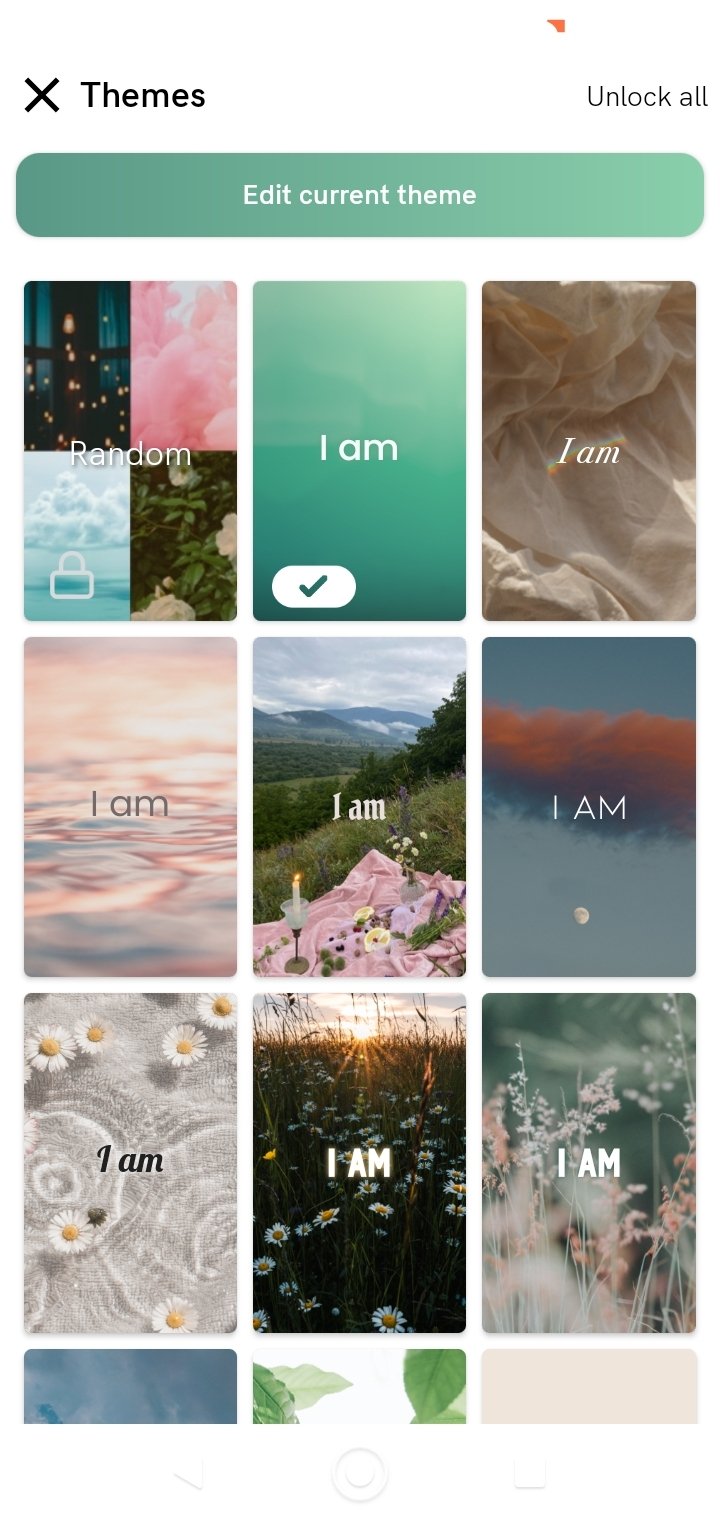This screenshot has width=720, height=1520.
Task: Choose the red cloud and moon theme
Action: (589, 807)
